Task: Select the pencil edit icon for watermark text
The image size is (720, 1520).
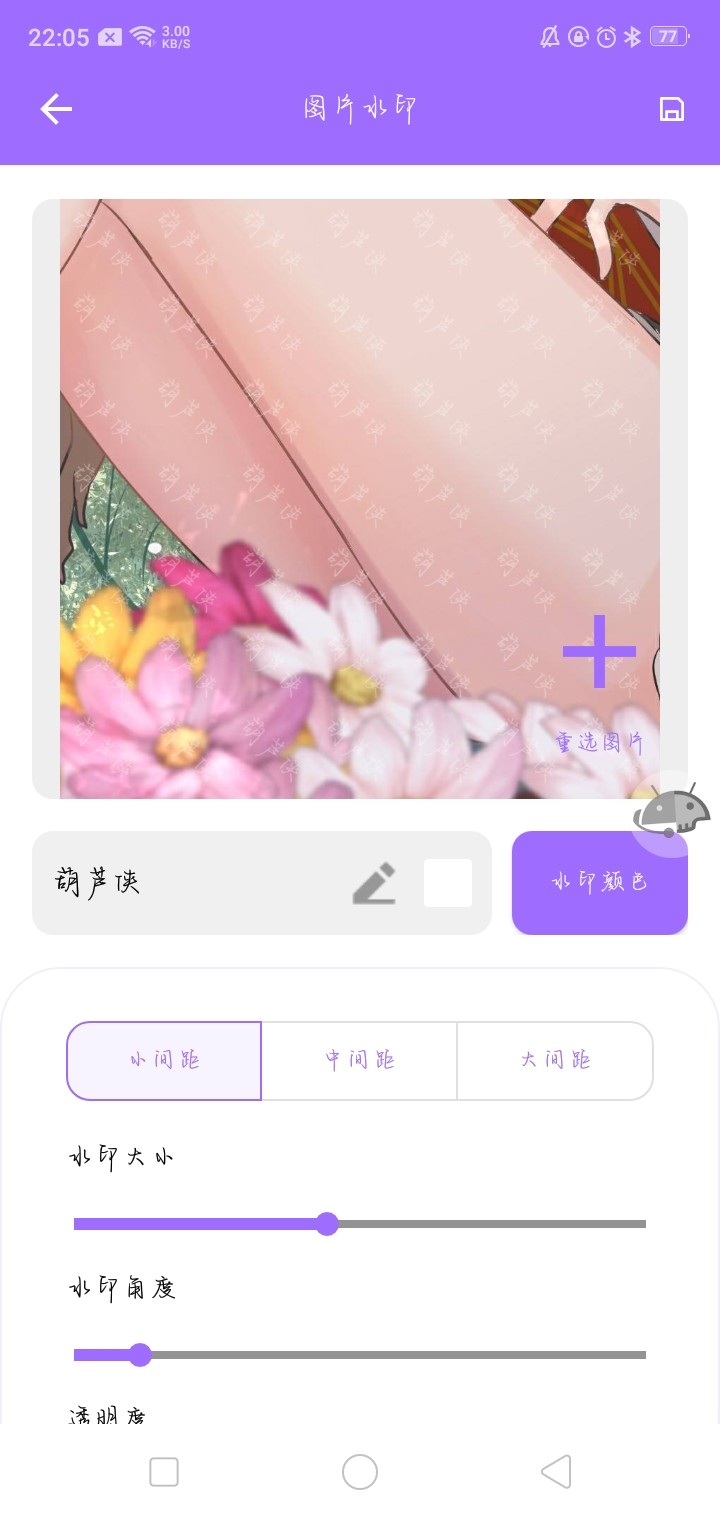Action: (375, 882)
